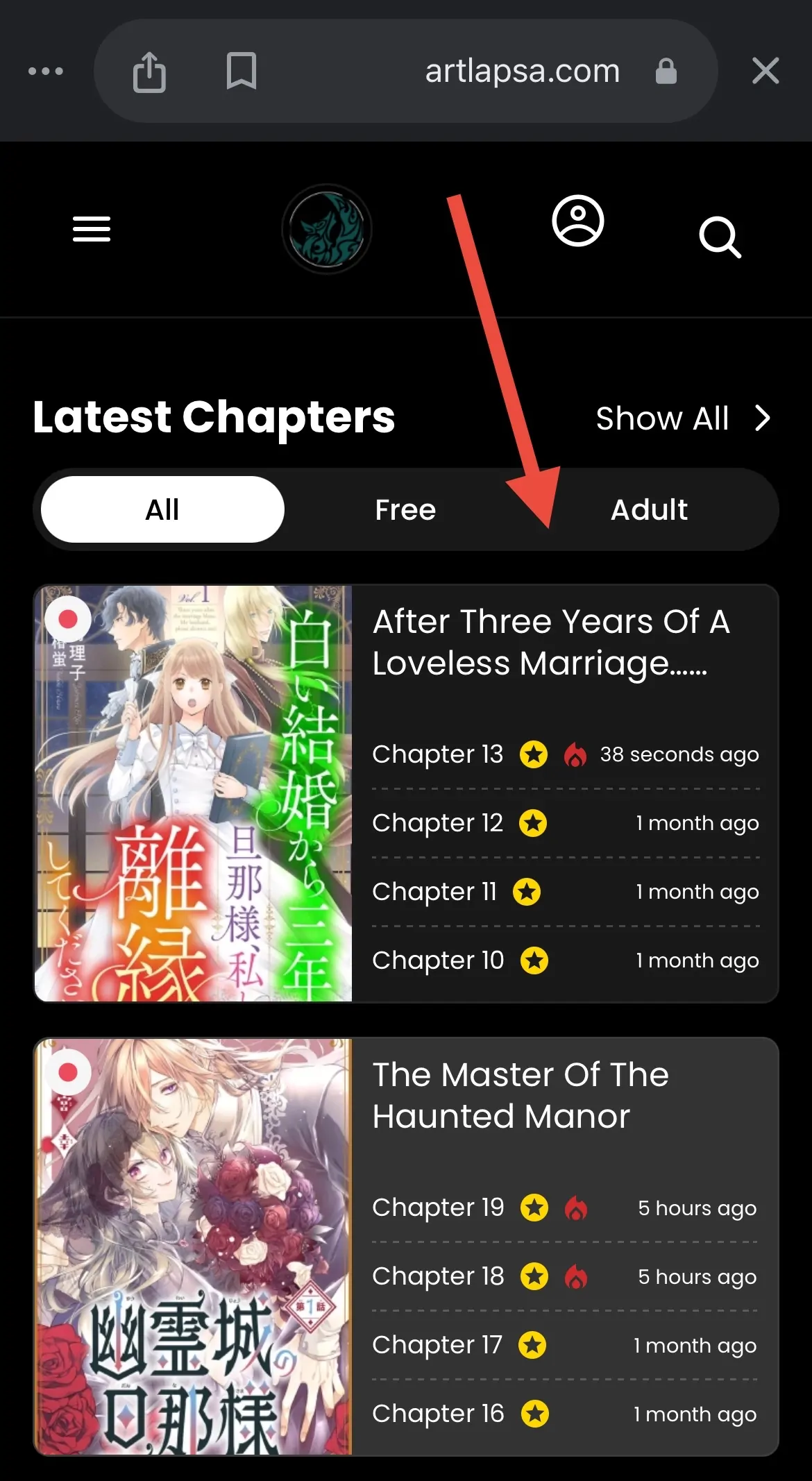The image size is (812, 1481).
Task: Read Chapter 12 from one month ago
Action: [x=438, y=823]
